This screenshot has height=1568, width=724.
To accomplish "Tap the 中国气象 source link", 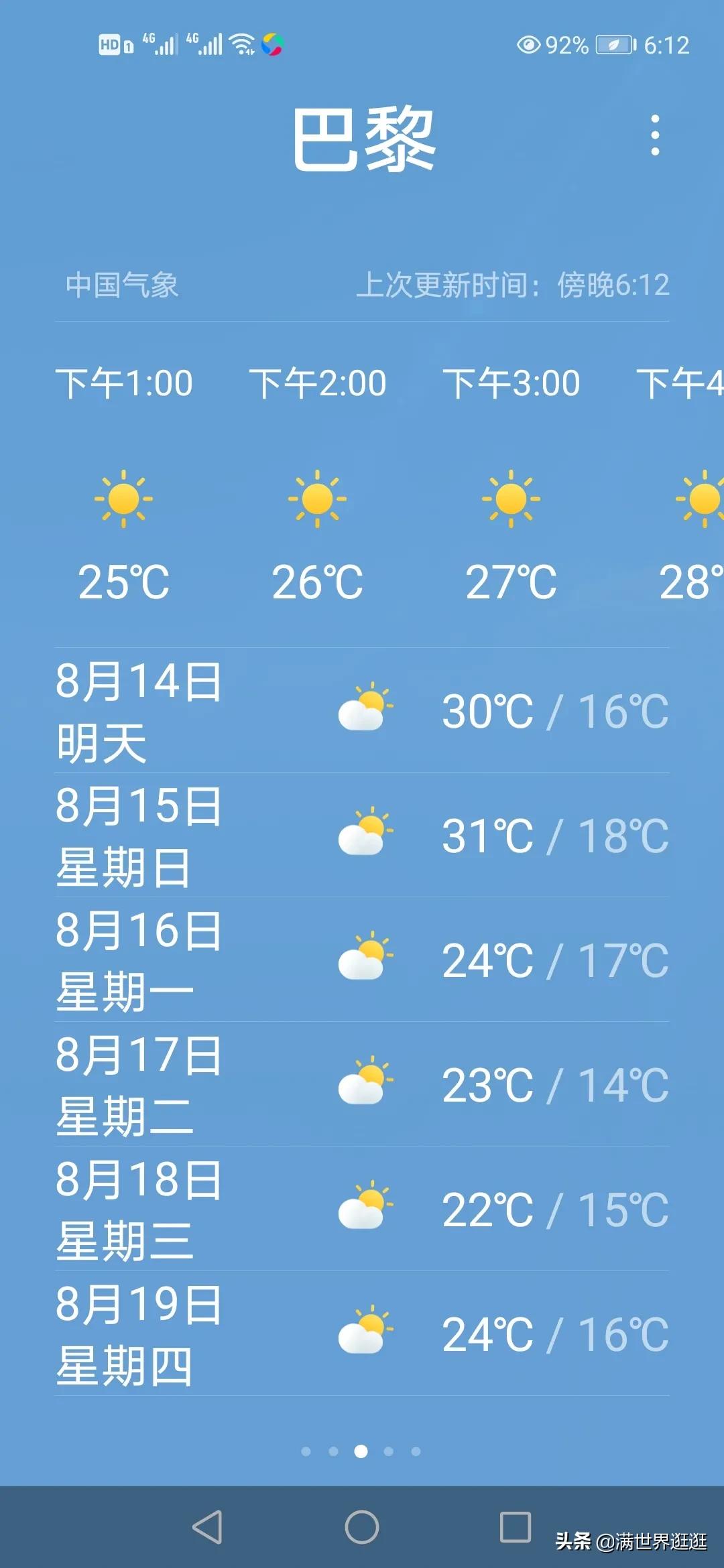I will pyautogui.click(x=122, y=285).
